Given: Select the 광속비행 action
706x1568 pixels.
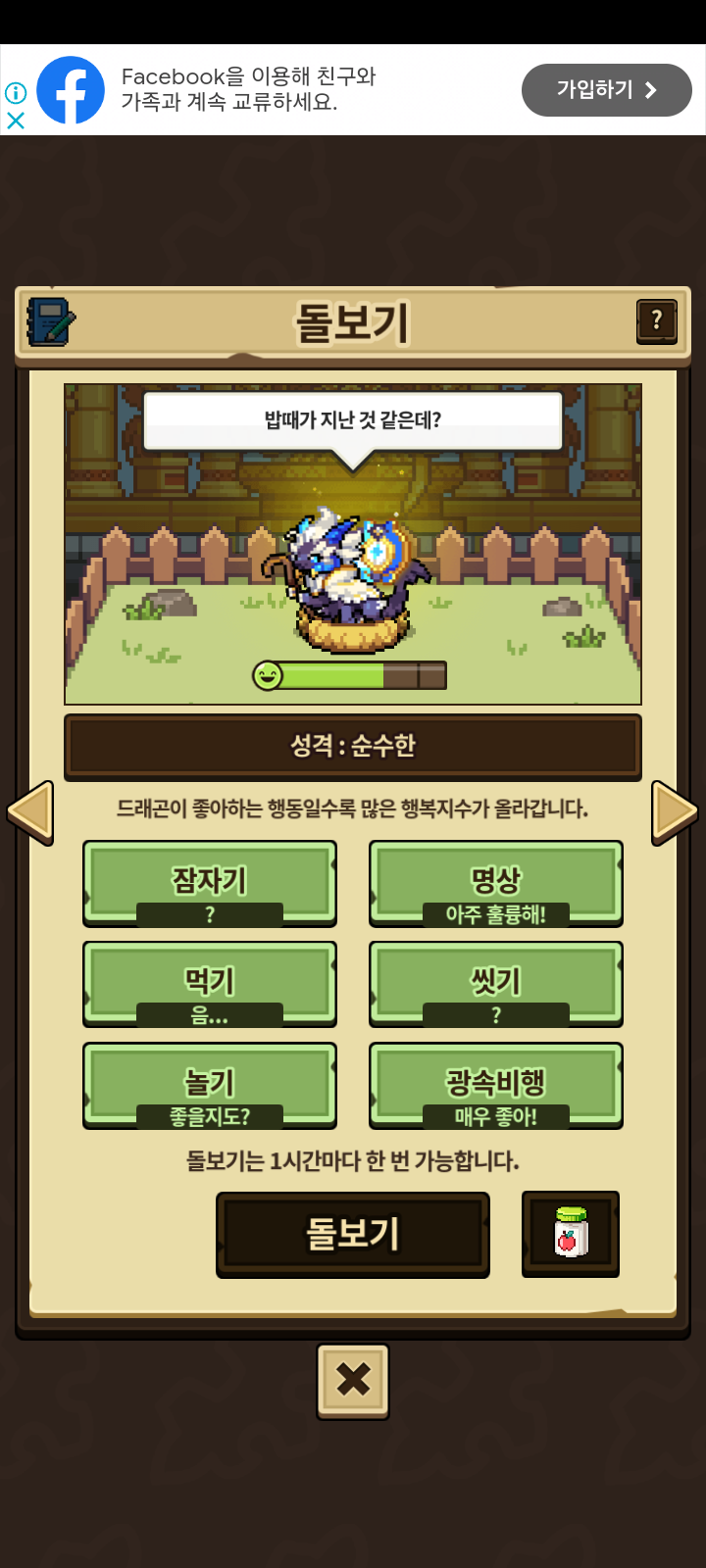Looking at the screenshot, I should (x=496, y=1086).
